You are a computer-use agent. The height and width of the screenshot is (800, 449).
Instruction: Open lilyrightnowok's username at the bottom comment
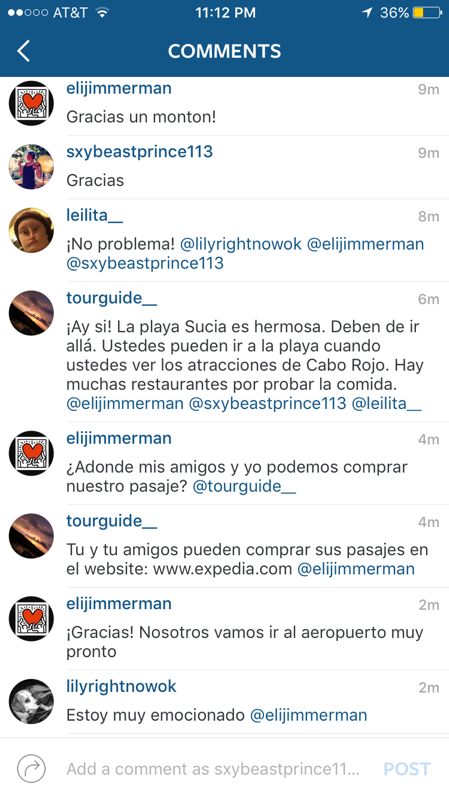pyautogui.click(x=121, y=687)
